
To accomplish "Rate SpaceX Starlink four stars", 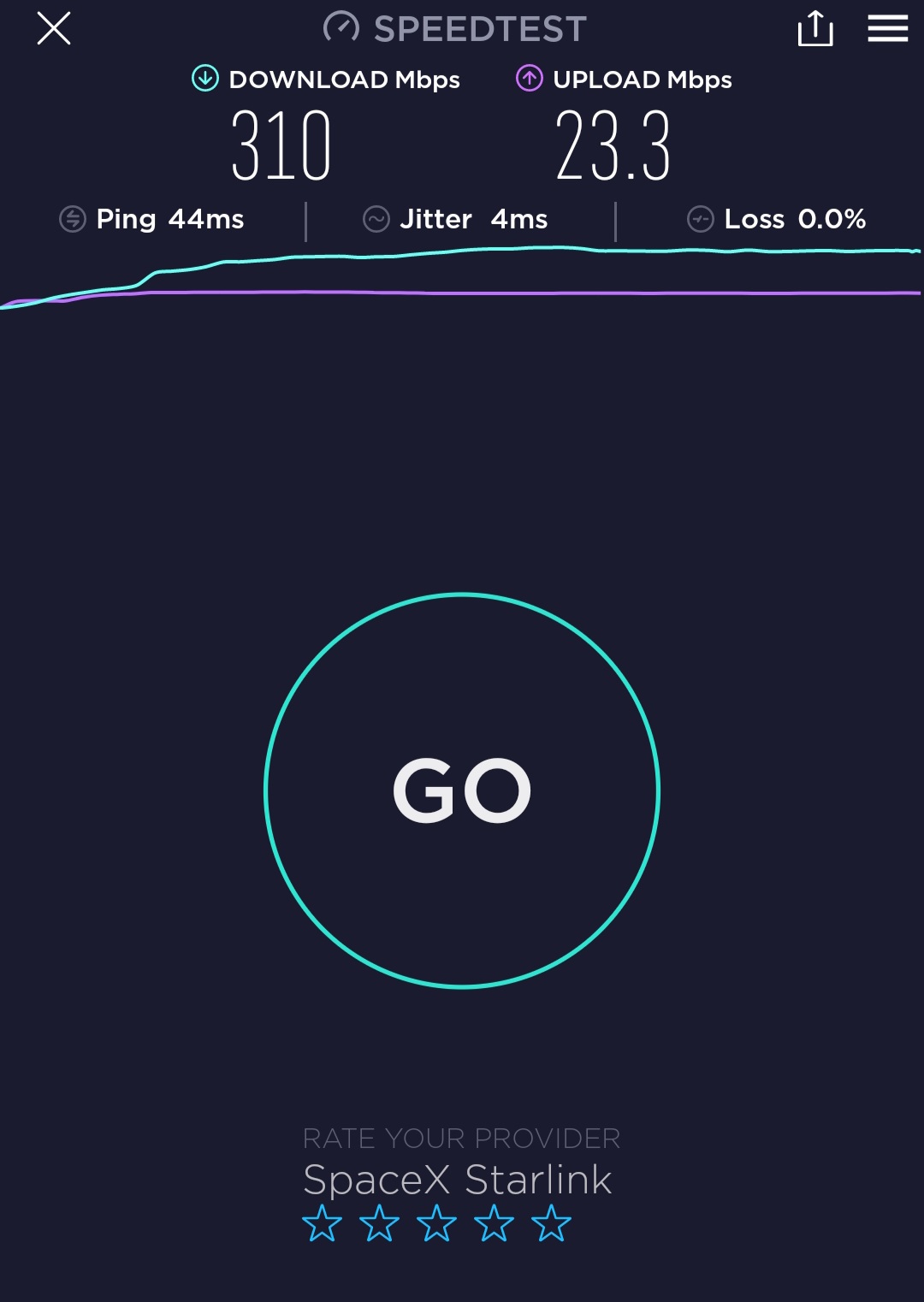I will point(495,1223).
